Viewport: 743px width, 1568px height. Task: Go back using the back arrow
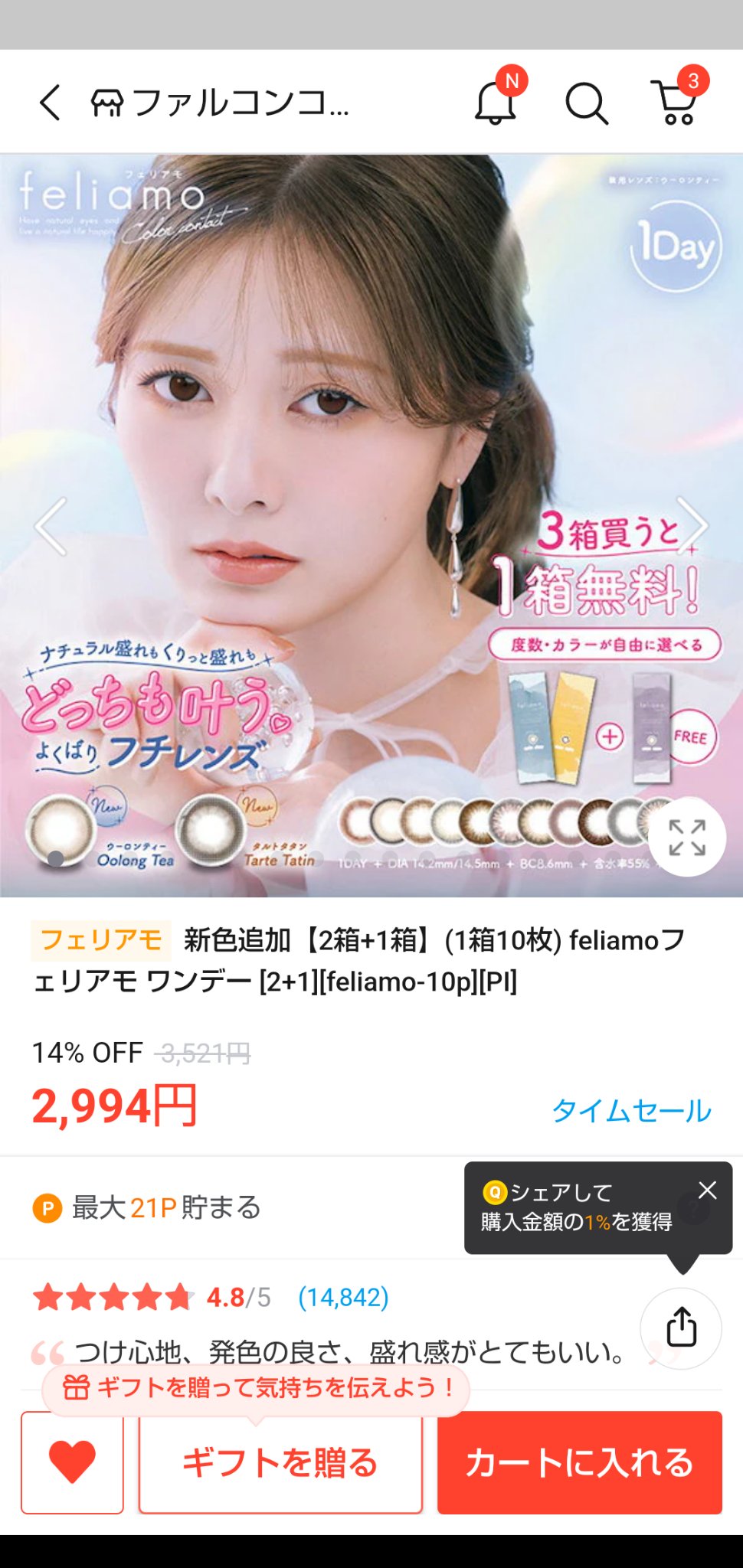49,102
